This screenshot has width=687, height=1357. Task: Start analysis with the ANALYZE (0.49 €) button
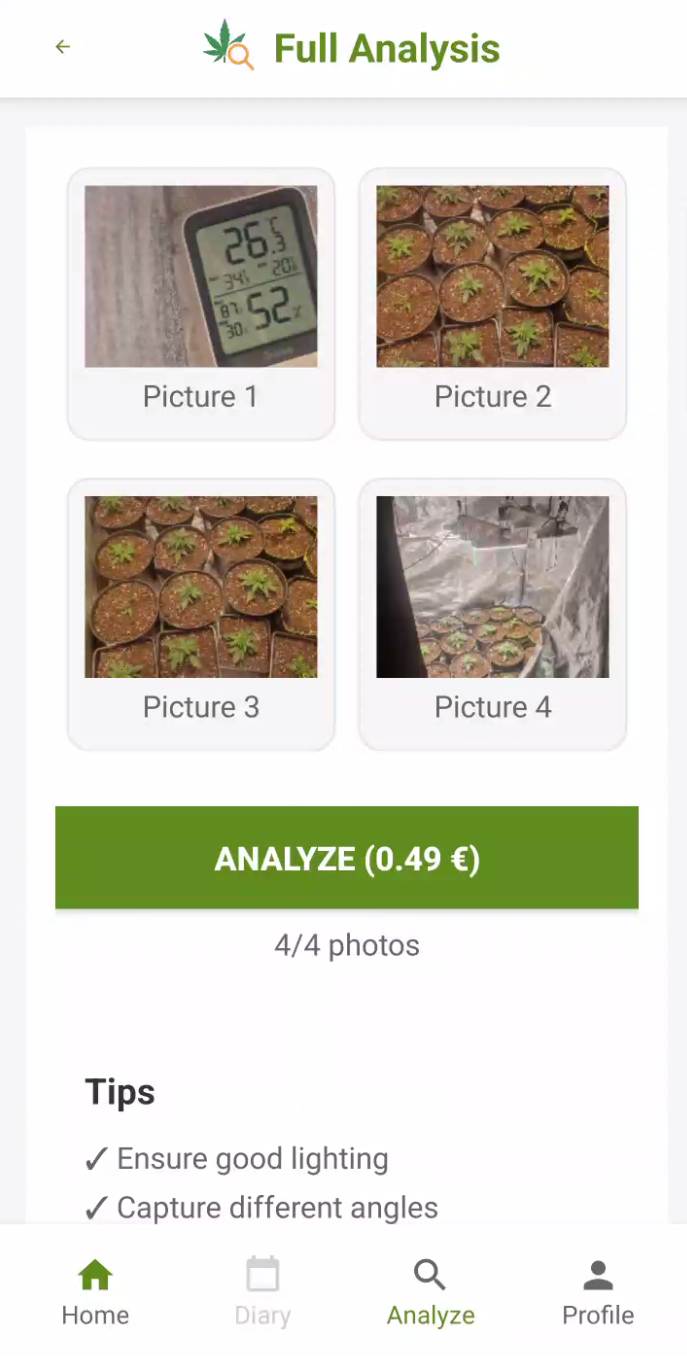click(x=346, y=858)
